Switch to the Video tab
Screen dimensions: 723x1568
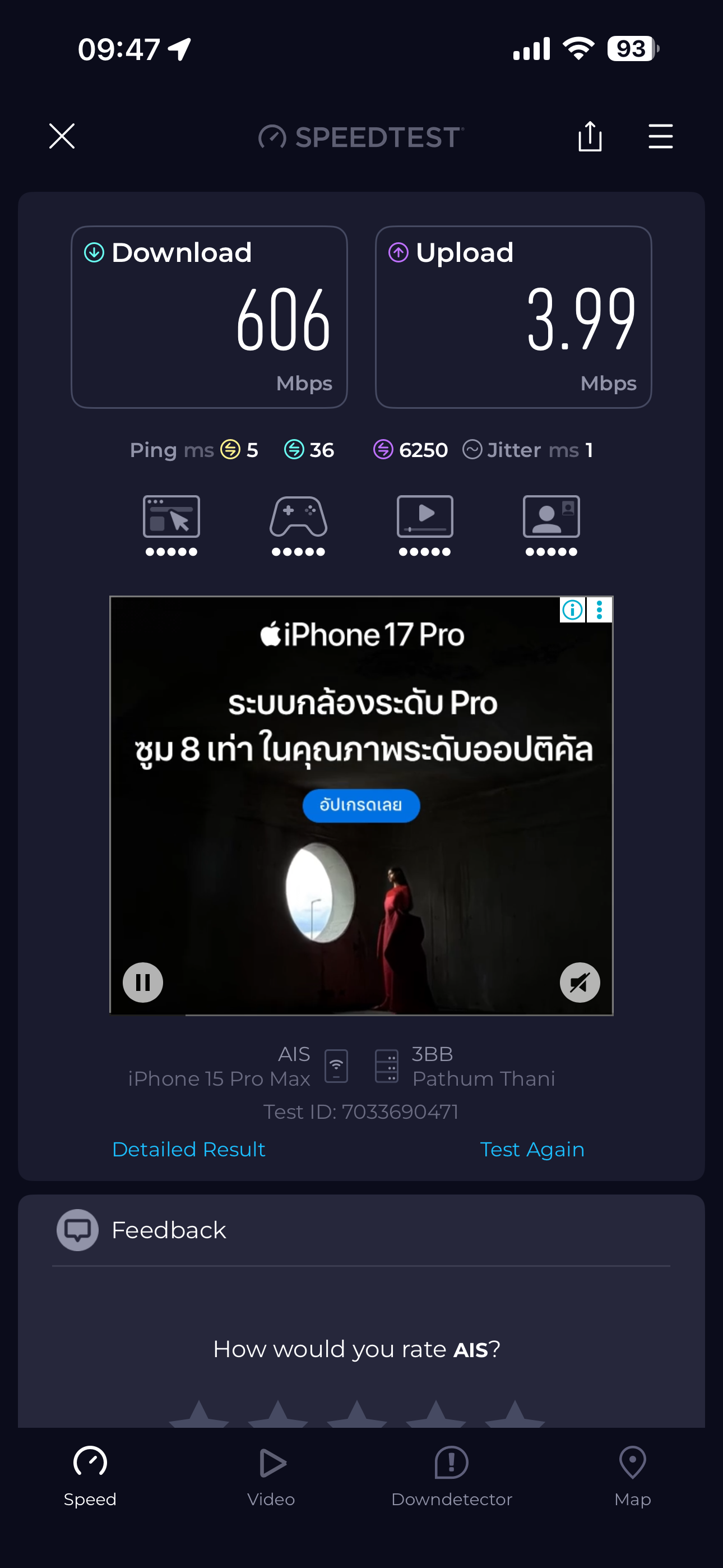click(271, 1476)
